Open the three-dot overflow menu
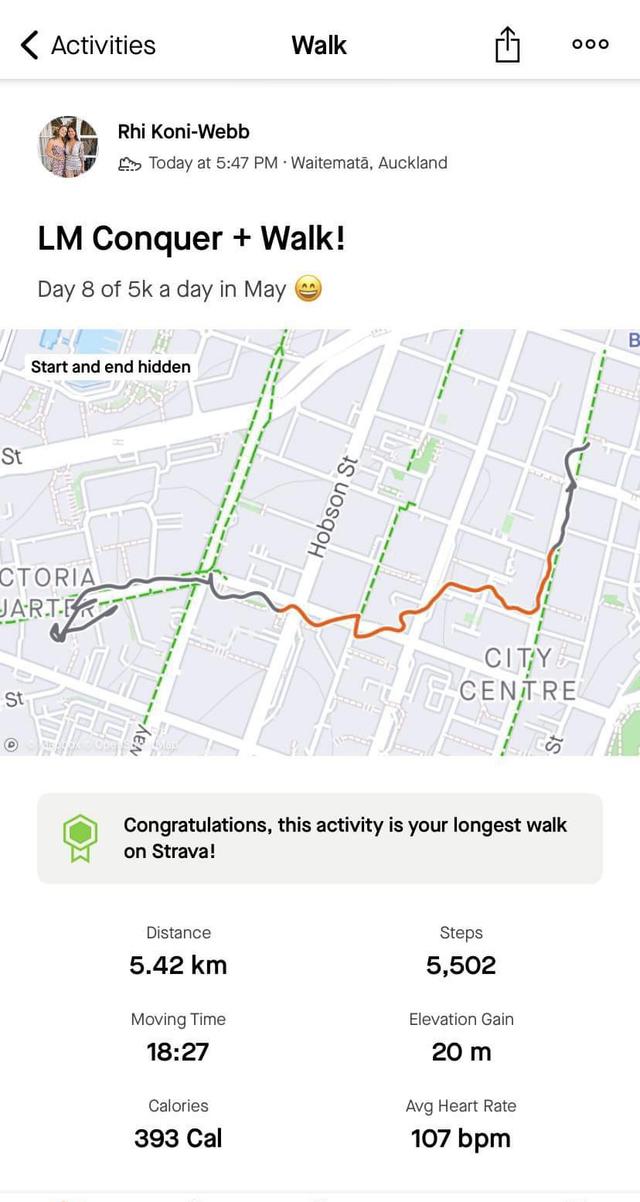640x1202 pixels. click(590, 45)
